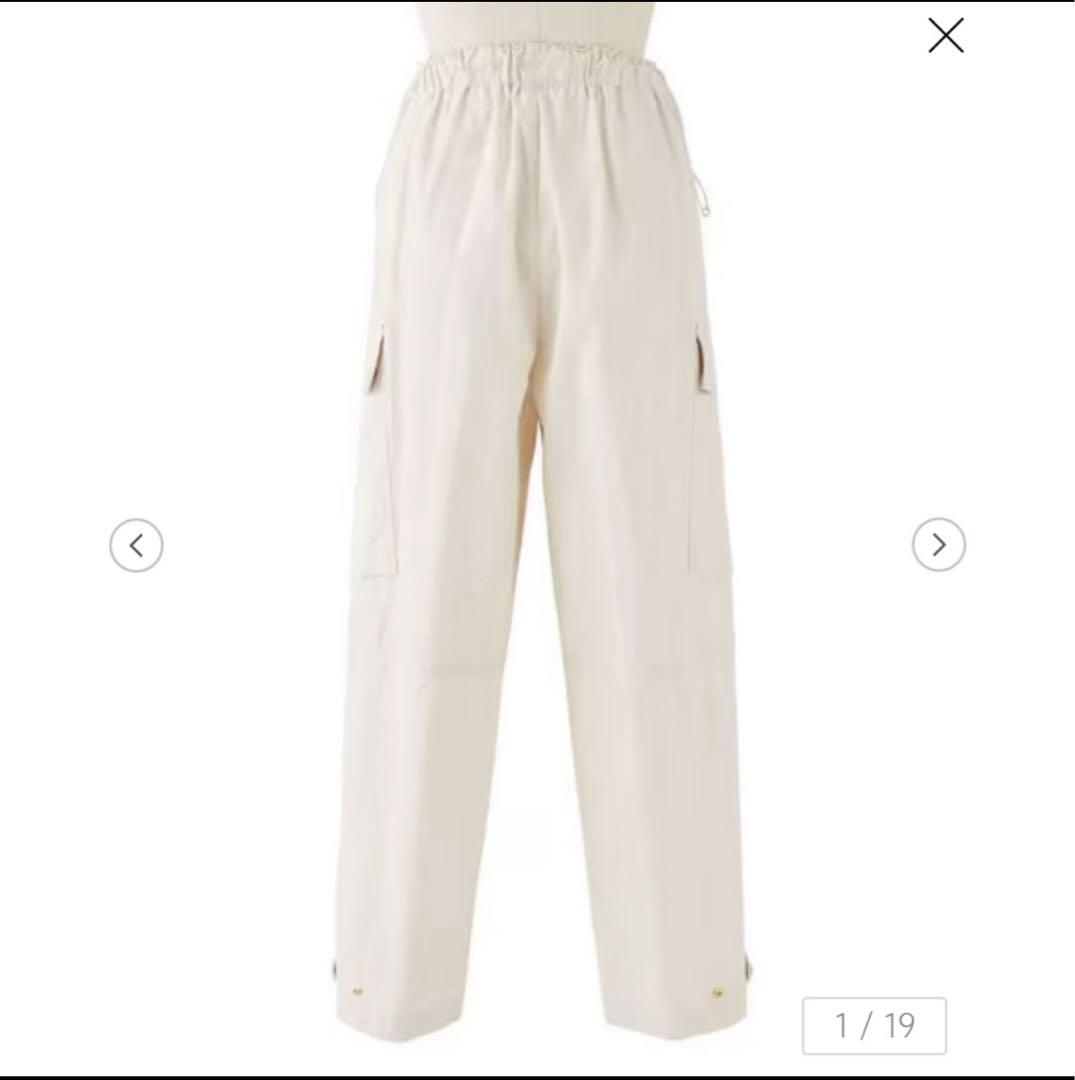Go to the next product image
Image resolution: width=1075 pixels, height=1080 pixels.
tap(938, 545)
